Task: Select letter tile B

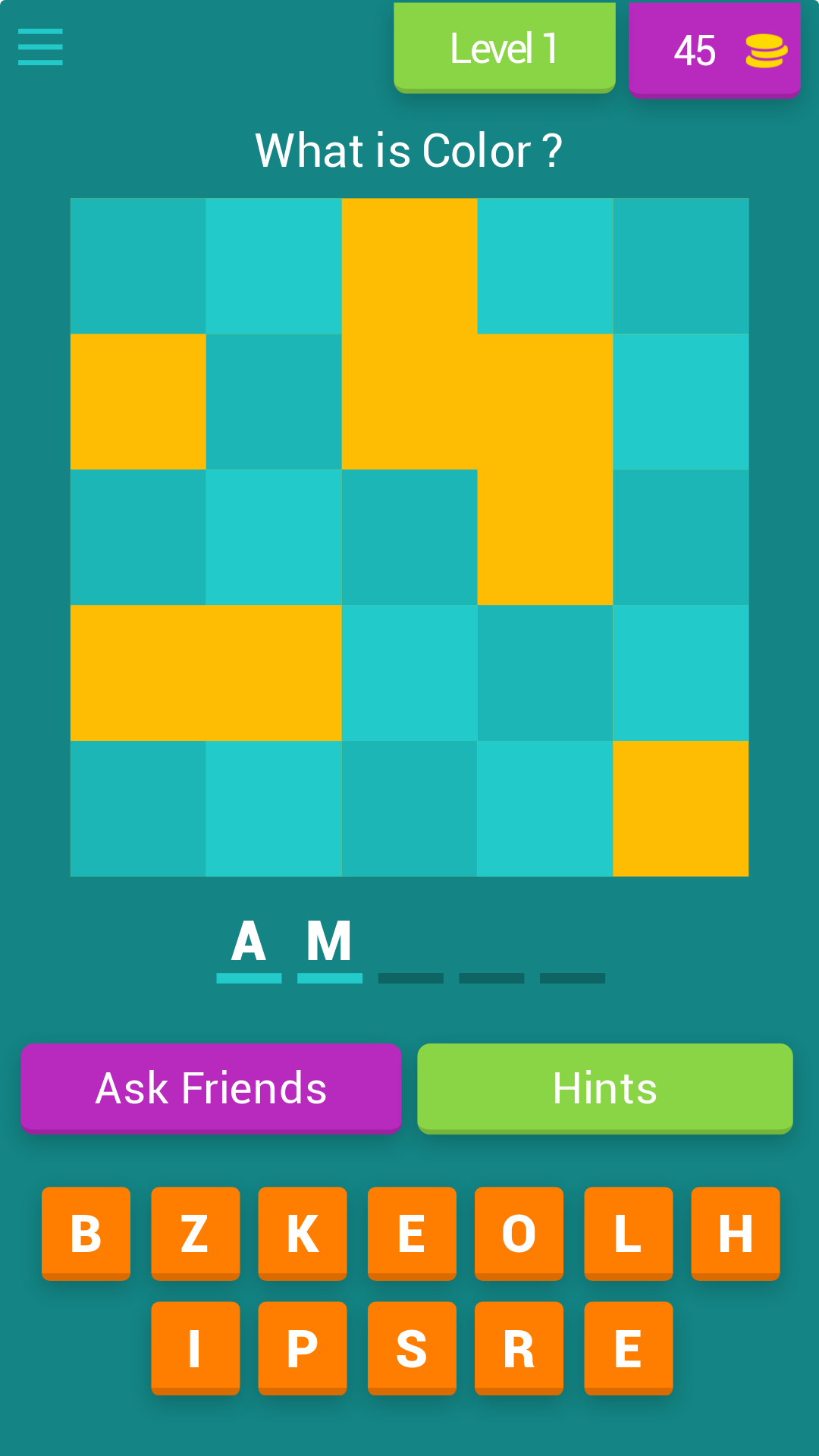Action: coord(86,1233)
